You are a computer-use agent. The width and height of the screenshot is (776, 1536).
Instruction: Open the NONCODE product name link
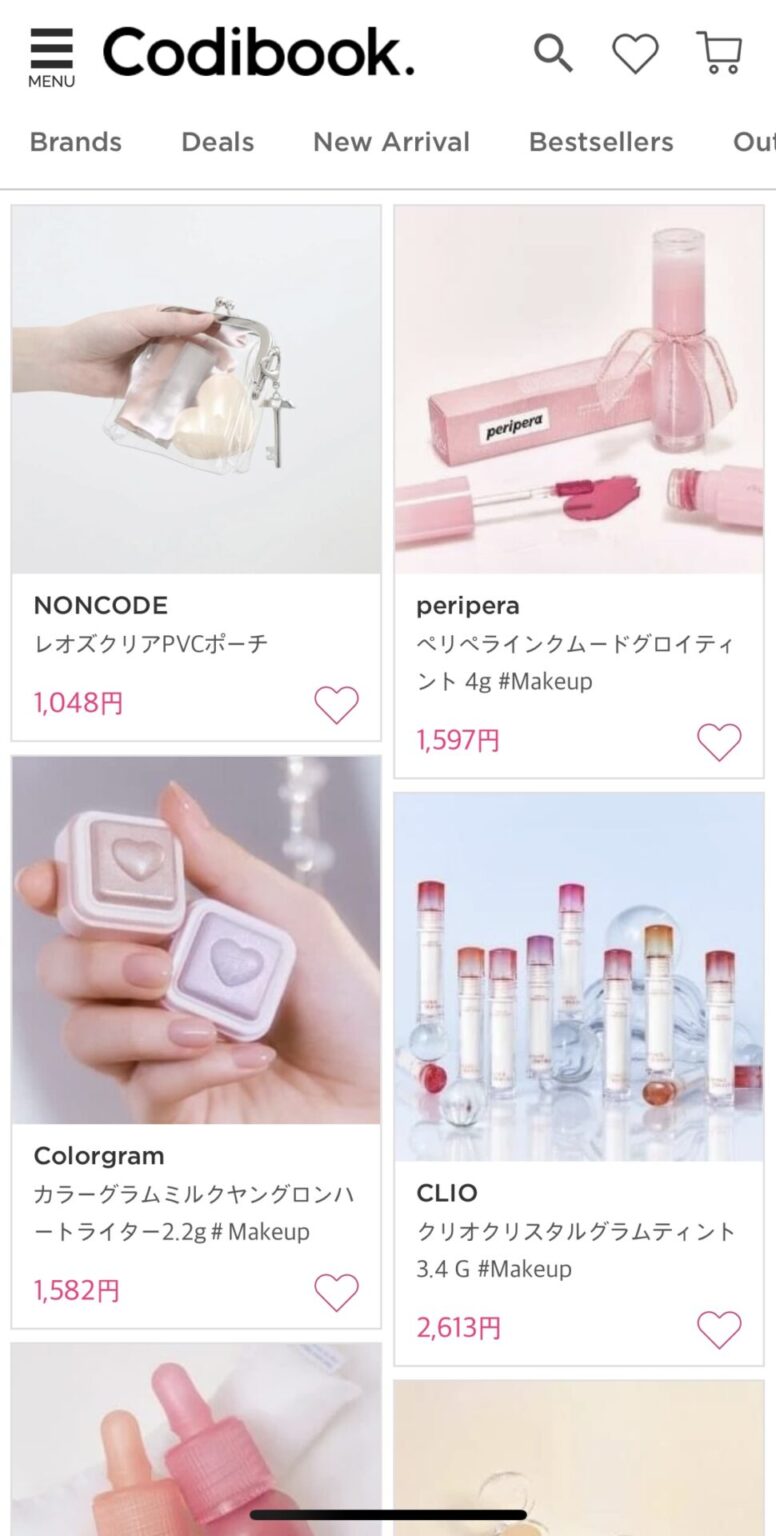100,605
